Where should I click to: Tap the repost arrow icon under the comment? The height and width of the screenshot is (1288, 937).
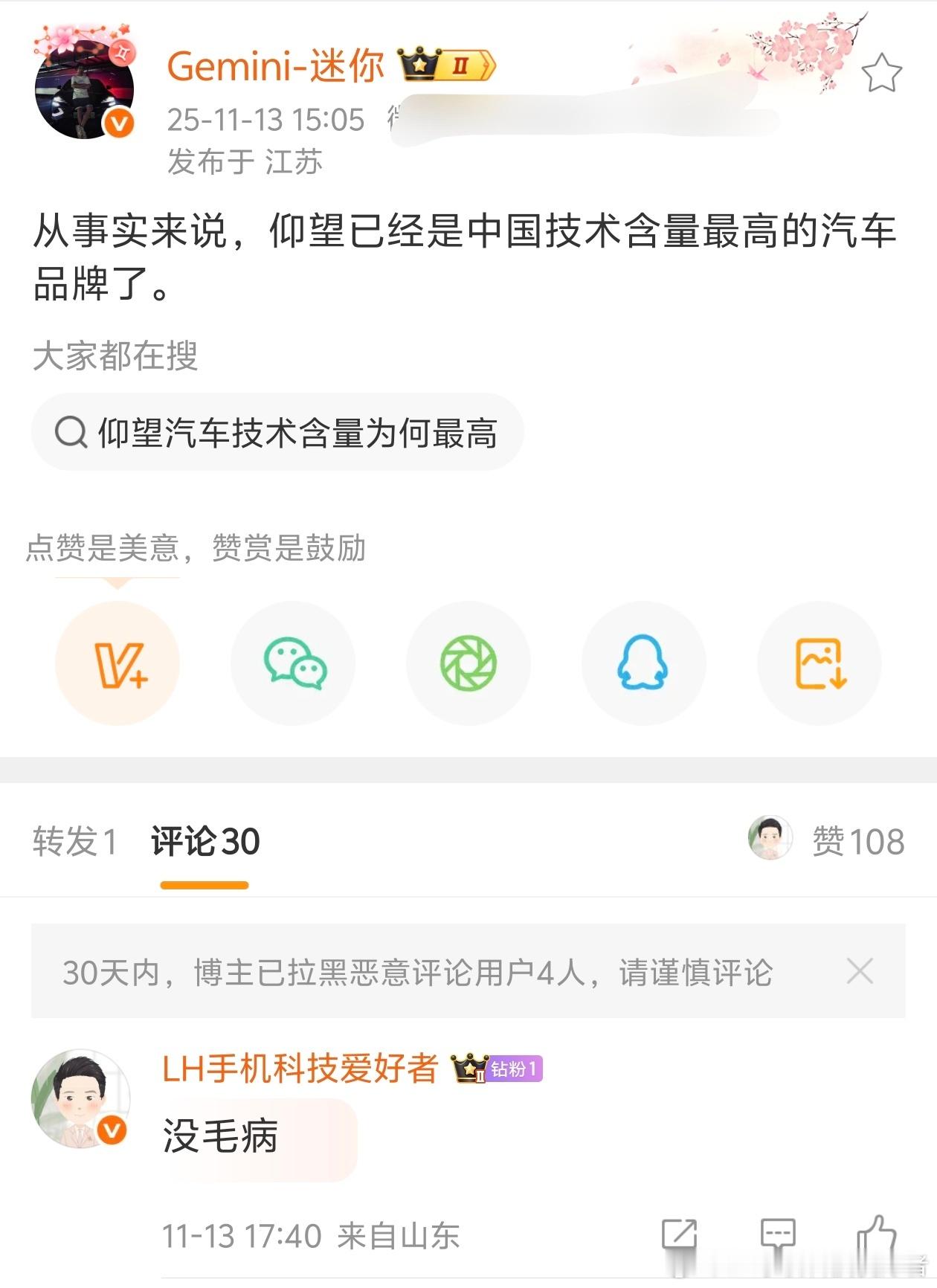coord(680,1231)
